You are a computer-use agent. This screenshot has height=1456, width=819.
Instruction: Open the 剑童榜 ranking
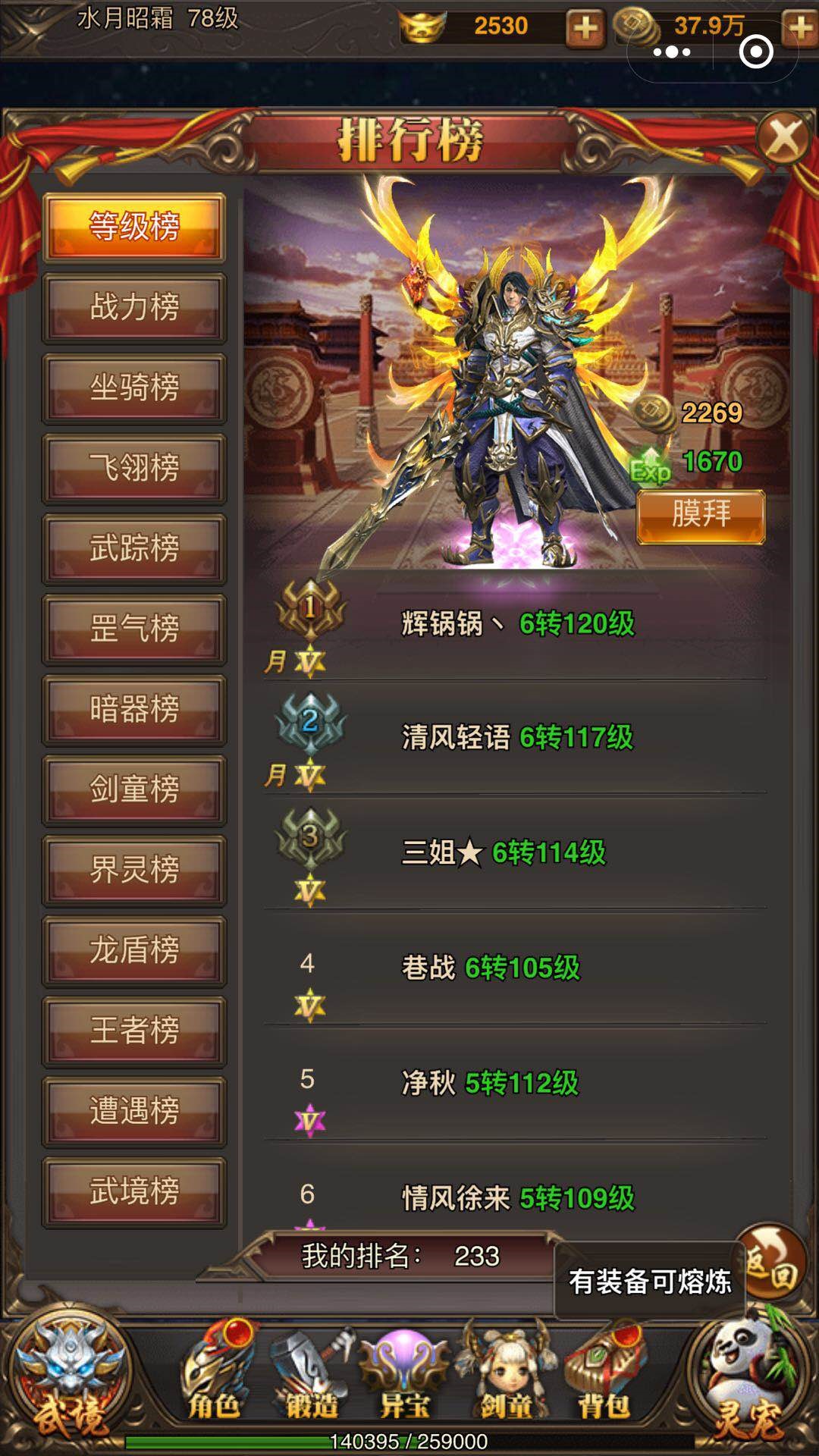point(134,790)
